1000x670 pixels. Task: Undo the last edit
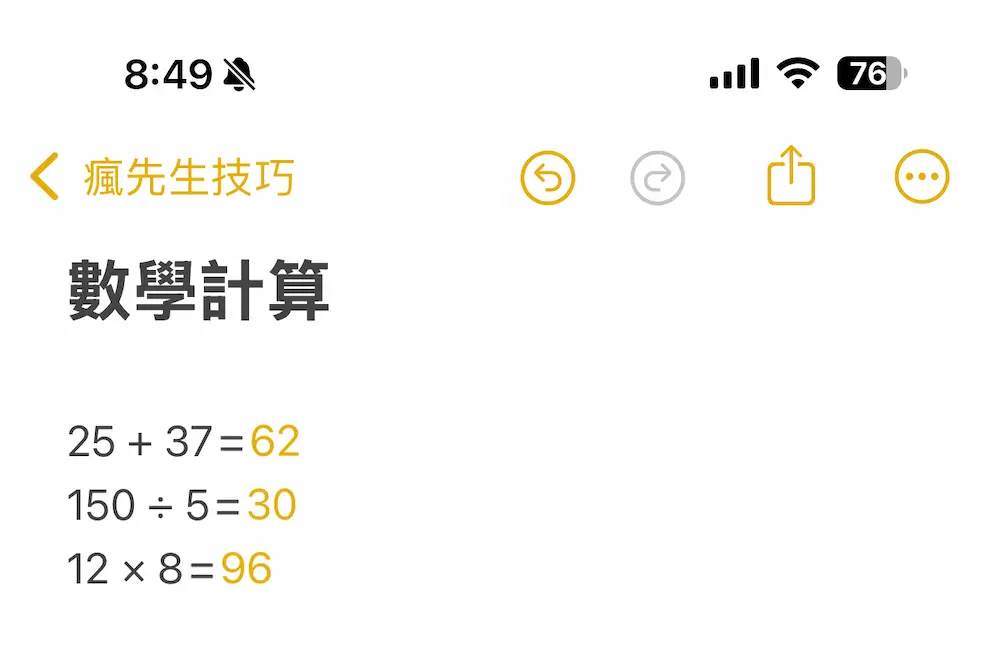click(548, 178)
